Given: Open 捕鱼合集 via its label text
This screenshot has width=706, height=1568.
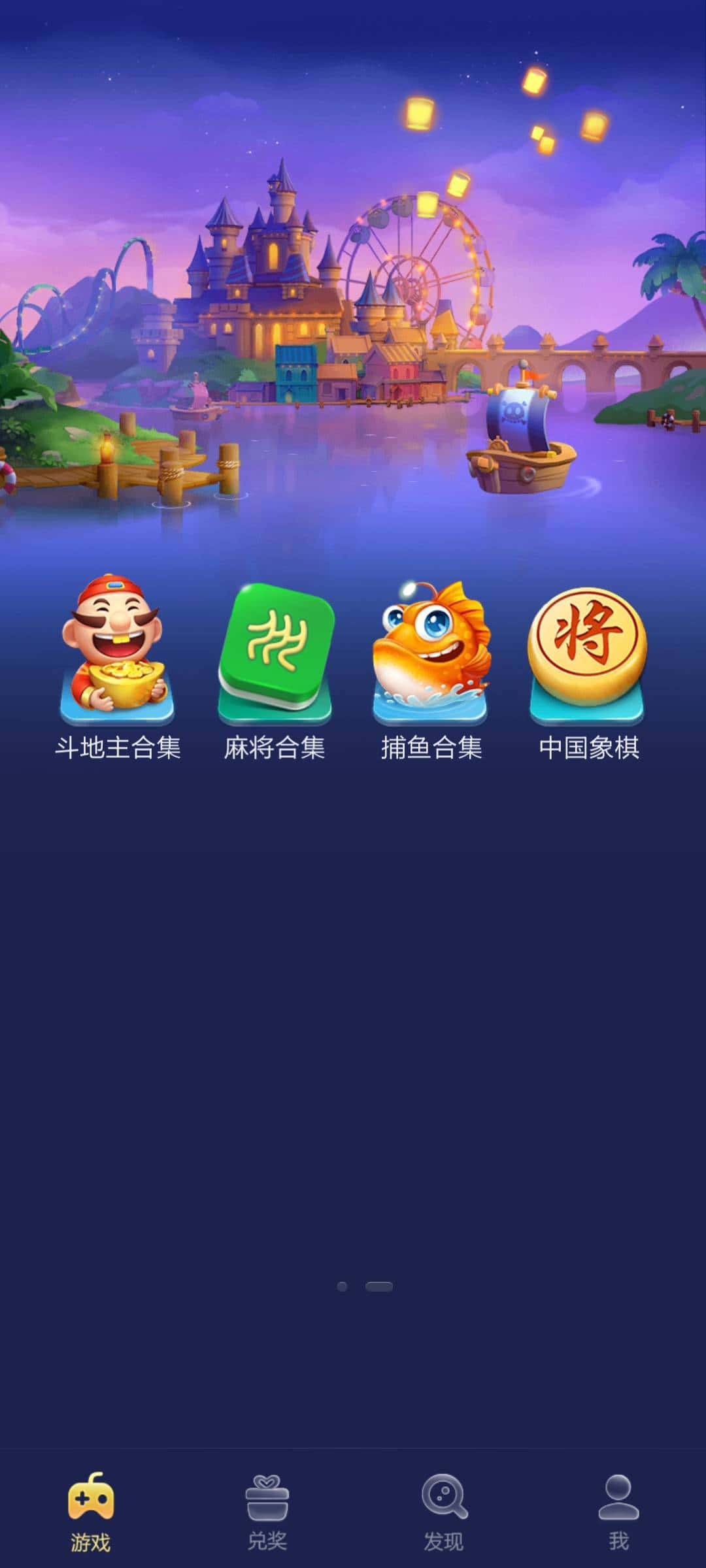Looking at the screenshot, I should 433,750.
